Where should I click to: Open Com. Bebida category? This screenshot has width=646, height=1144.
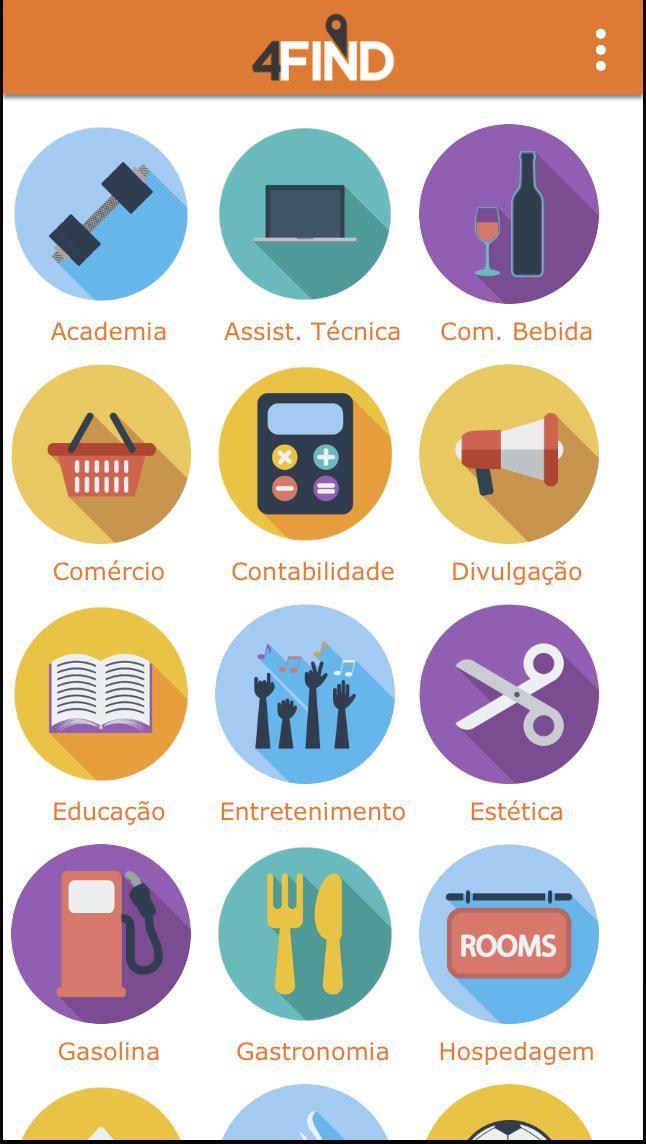coord(509,214)
